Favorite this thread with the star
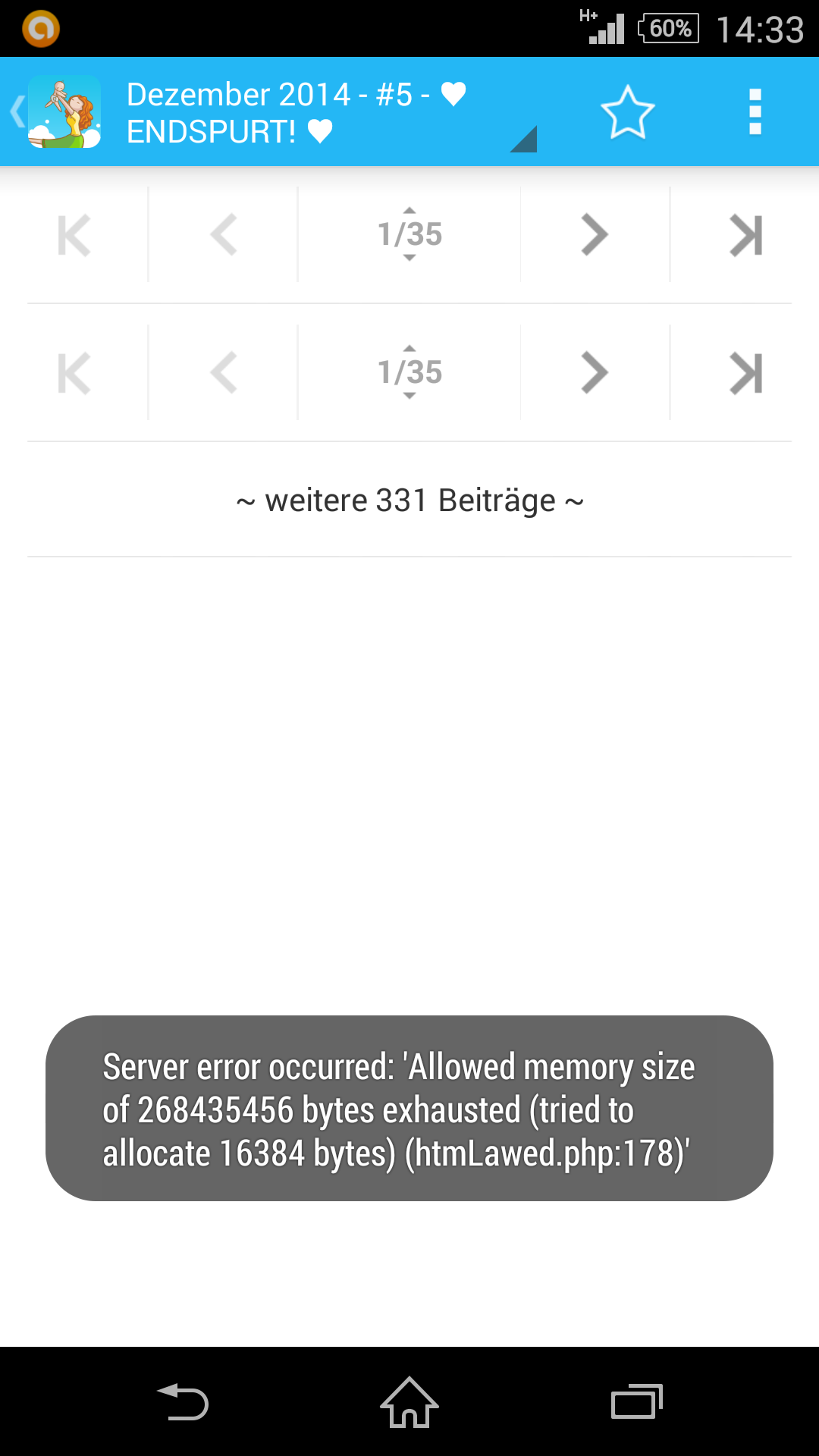This screenshot has height=1456, width=819. (x=627, y=112)
